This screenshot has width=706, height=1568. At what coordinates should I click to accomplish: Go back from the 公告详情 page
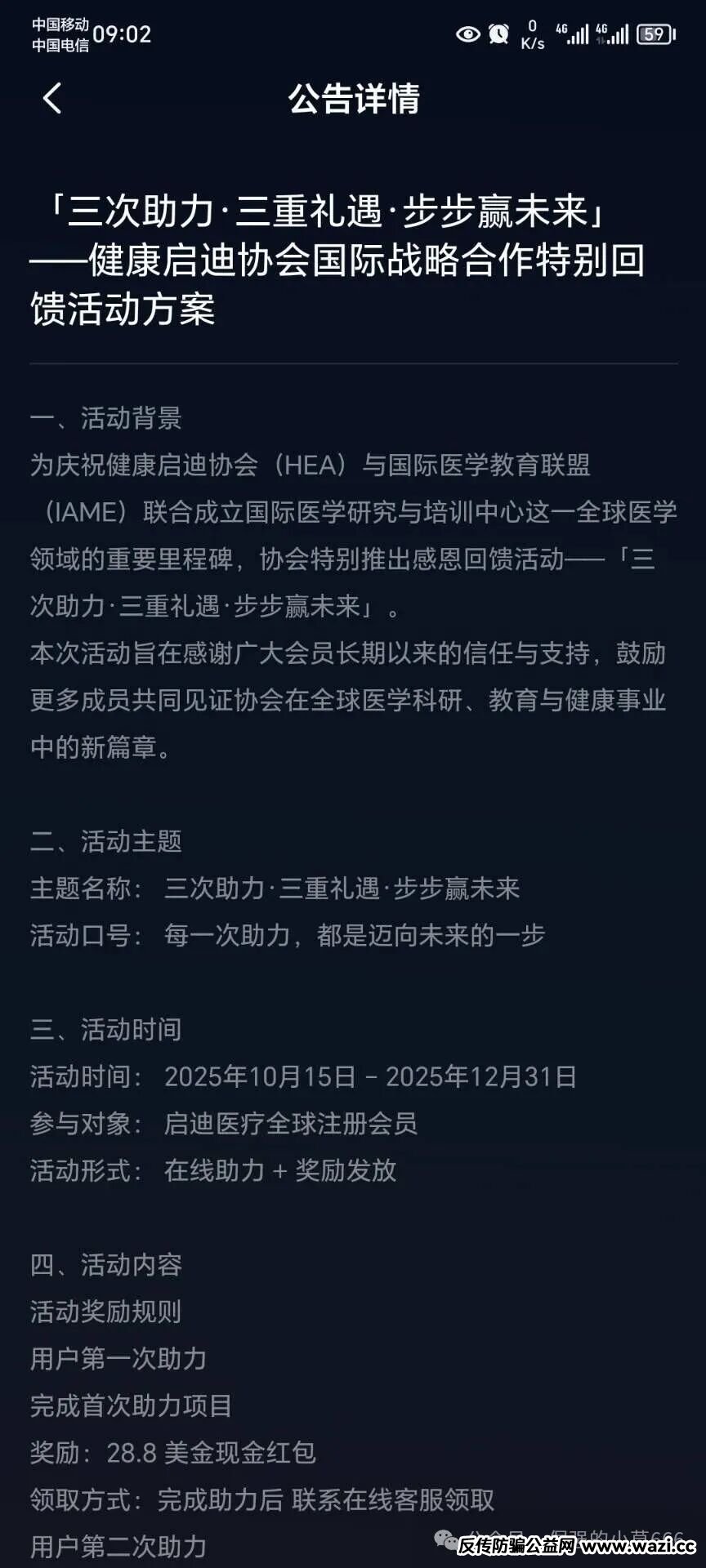click(x=52, y=99)
